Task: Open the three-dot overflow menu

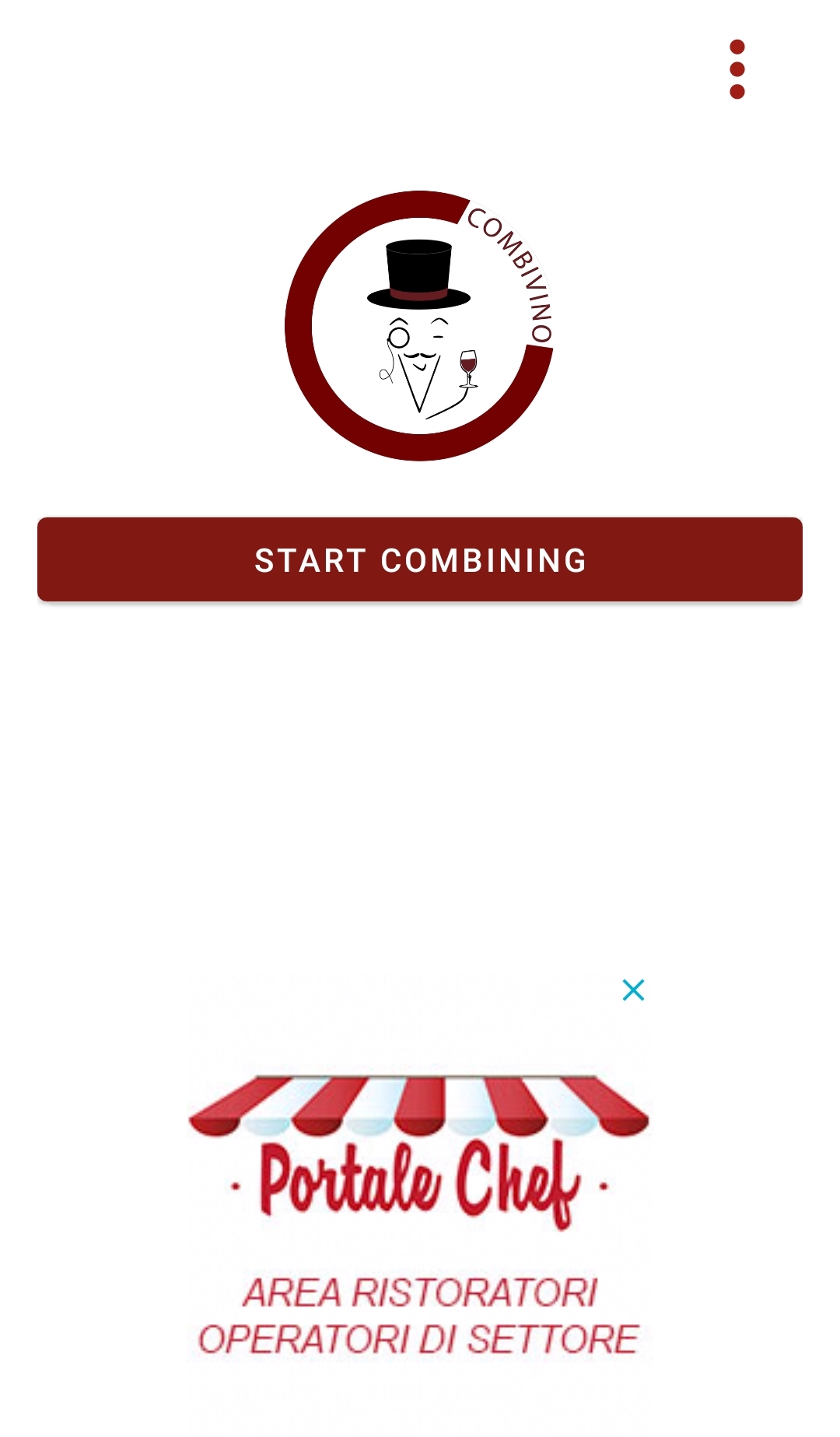Action: pyautogui.click(x=737, y=69)
